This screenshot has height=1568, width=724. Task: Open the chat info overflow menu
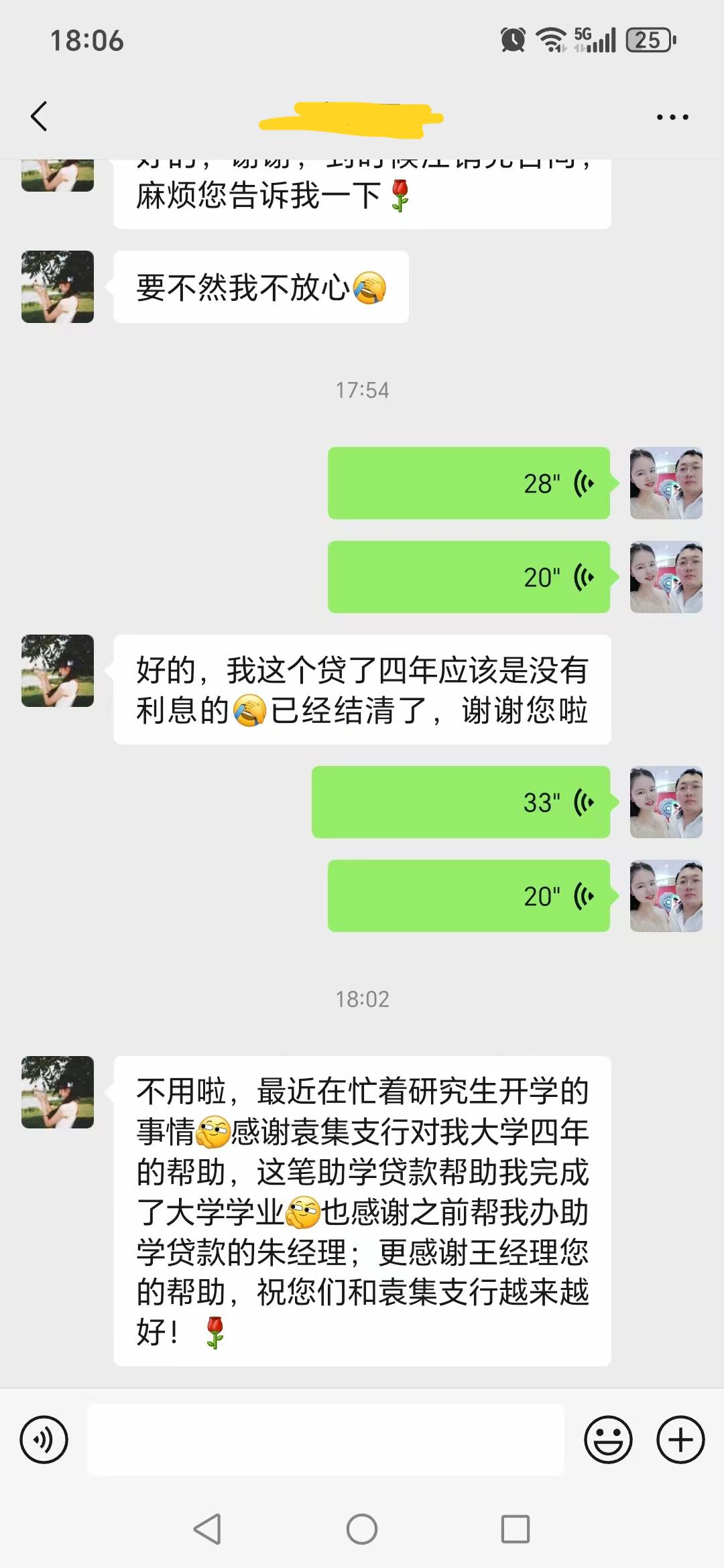672,117
